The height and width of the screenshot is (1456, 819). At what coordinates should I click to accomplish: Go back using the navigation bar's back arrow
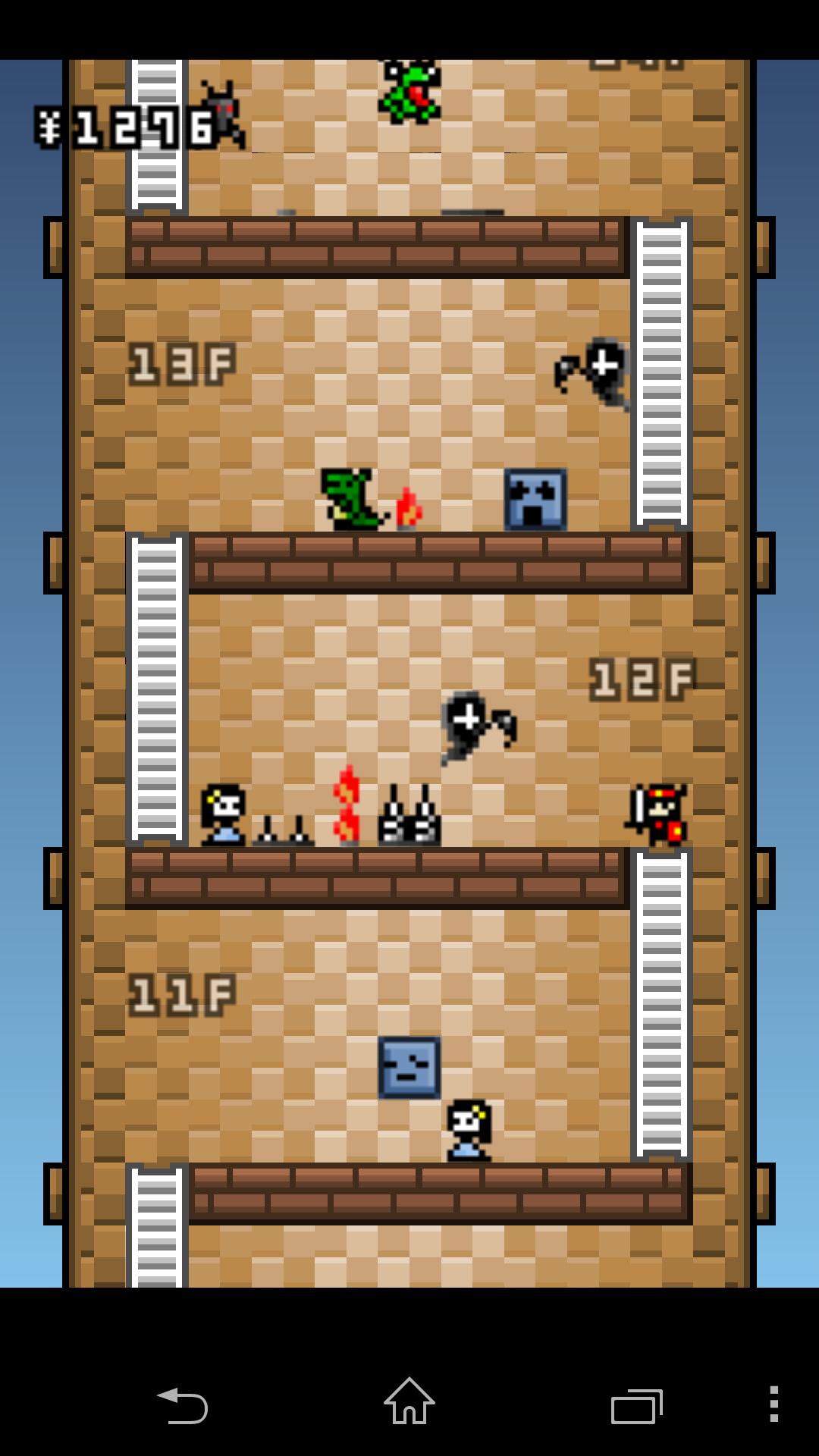(x=183, y=1405)
